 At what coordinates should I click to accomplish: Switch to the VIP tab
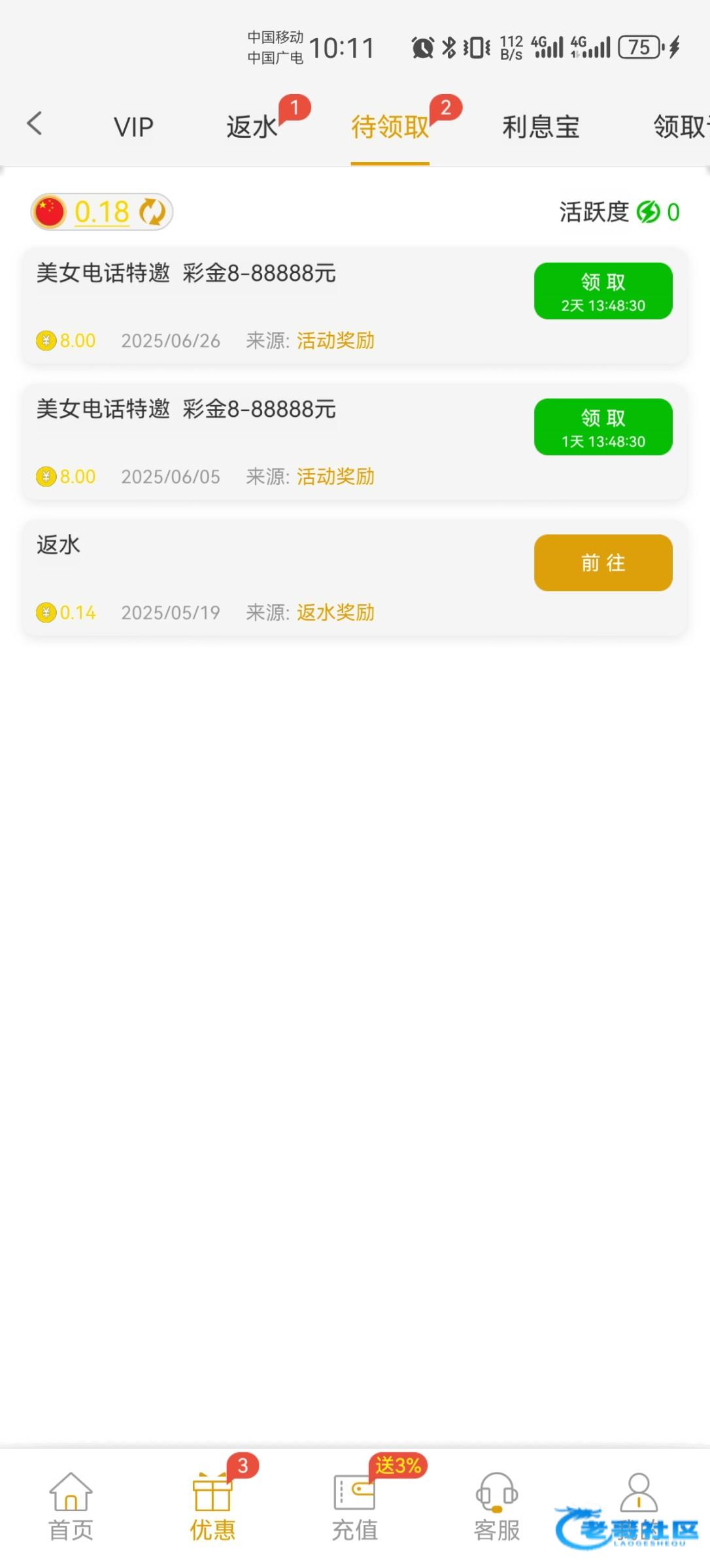(x=133, y=127)
